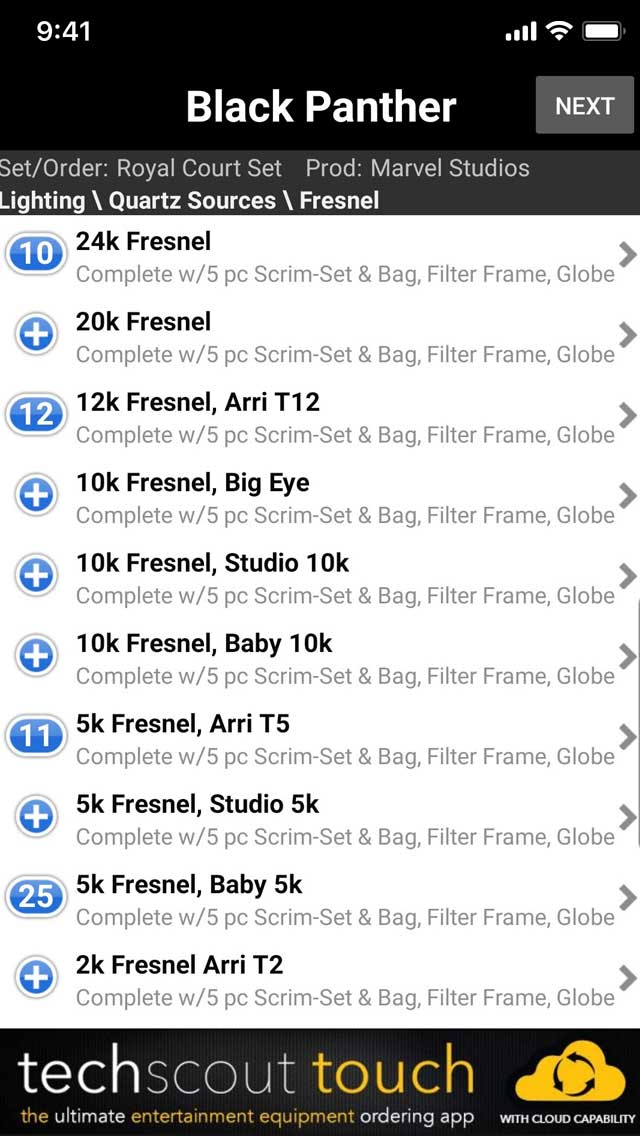Screen dimensions: 640x1136
Task: Tap the NEXT button
Action: (584, 105)
